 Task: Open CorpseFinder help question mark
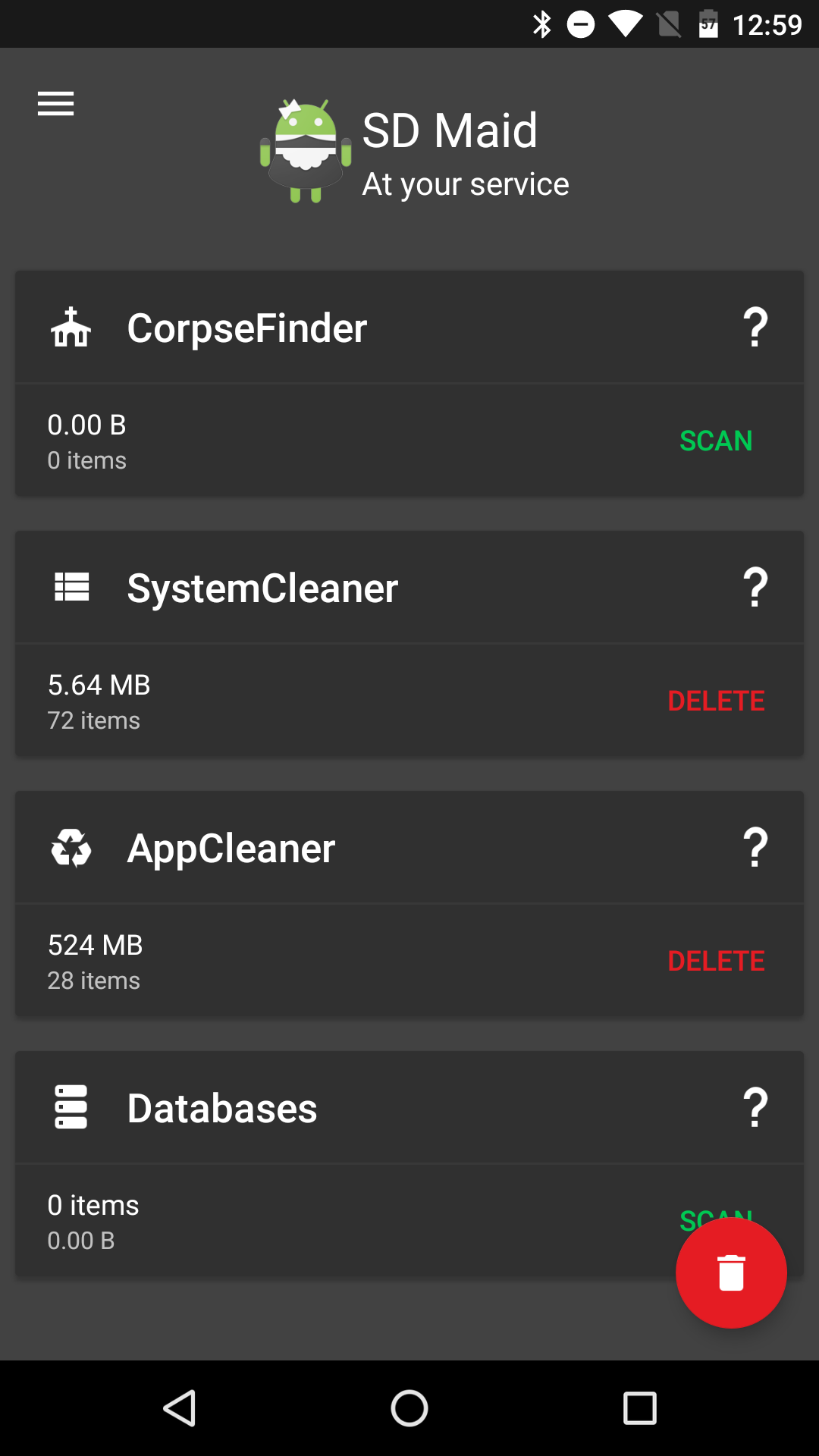point(755,328)
